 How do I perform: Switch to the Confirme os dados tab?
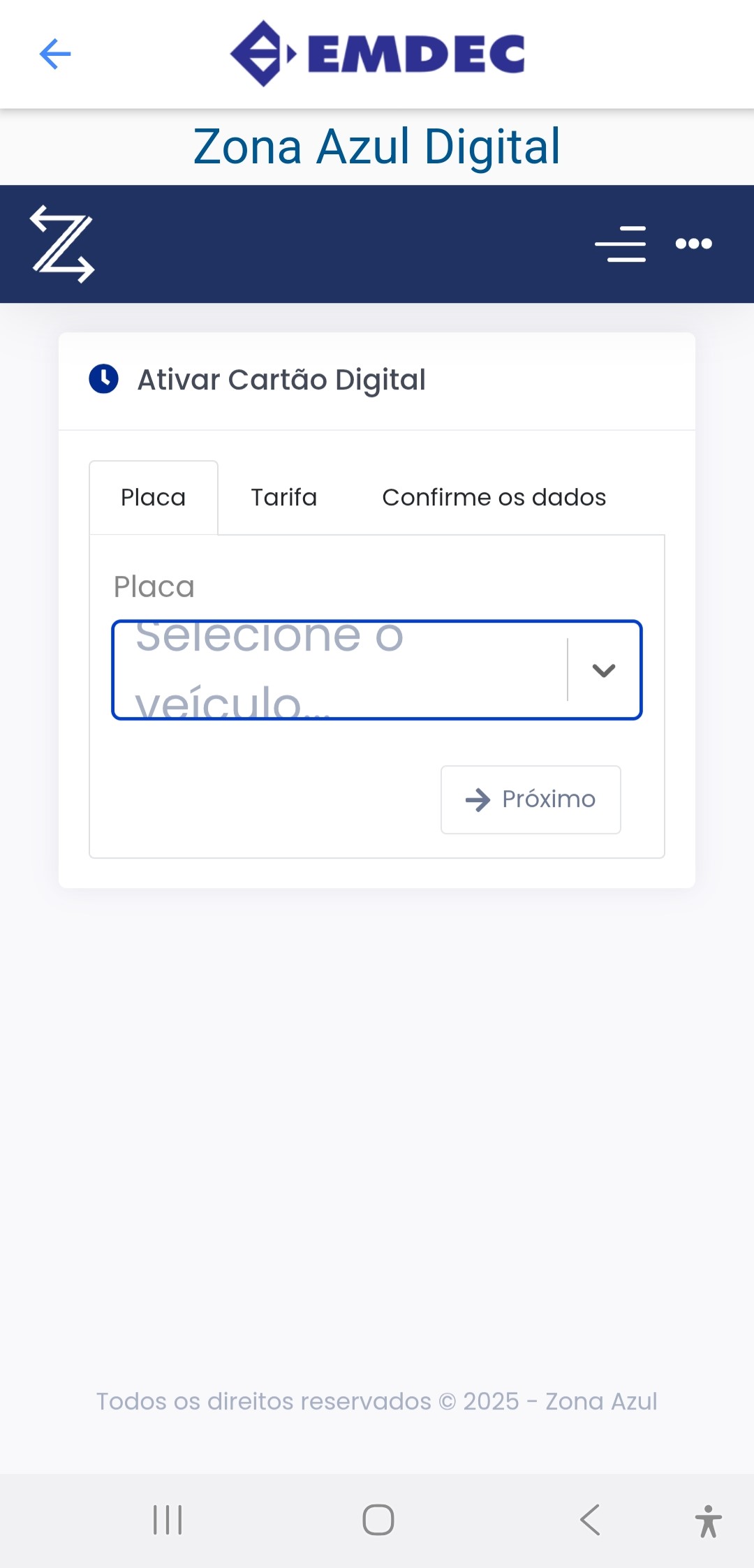(494, 498)
